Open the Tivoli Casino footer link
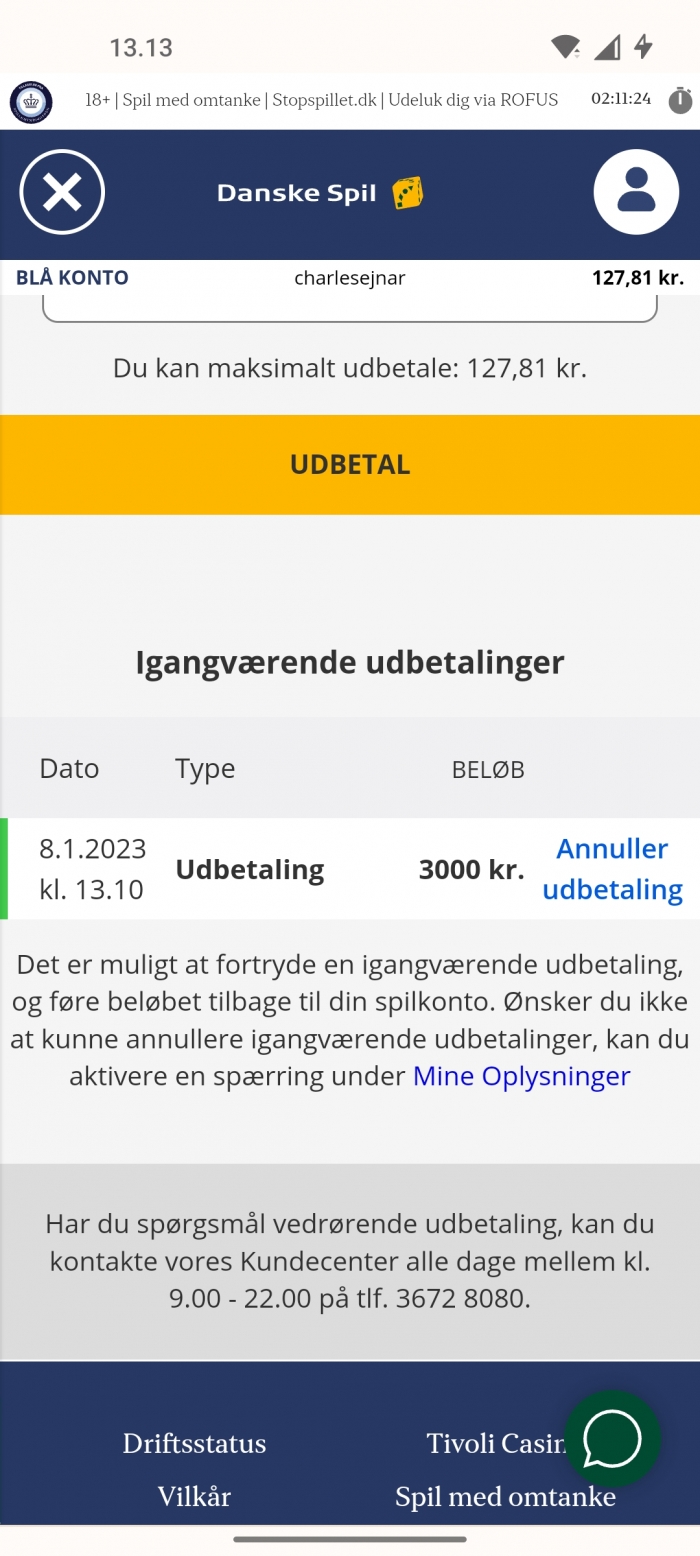 point(497,1444)
